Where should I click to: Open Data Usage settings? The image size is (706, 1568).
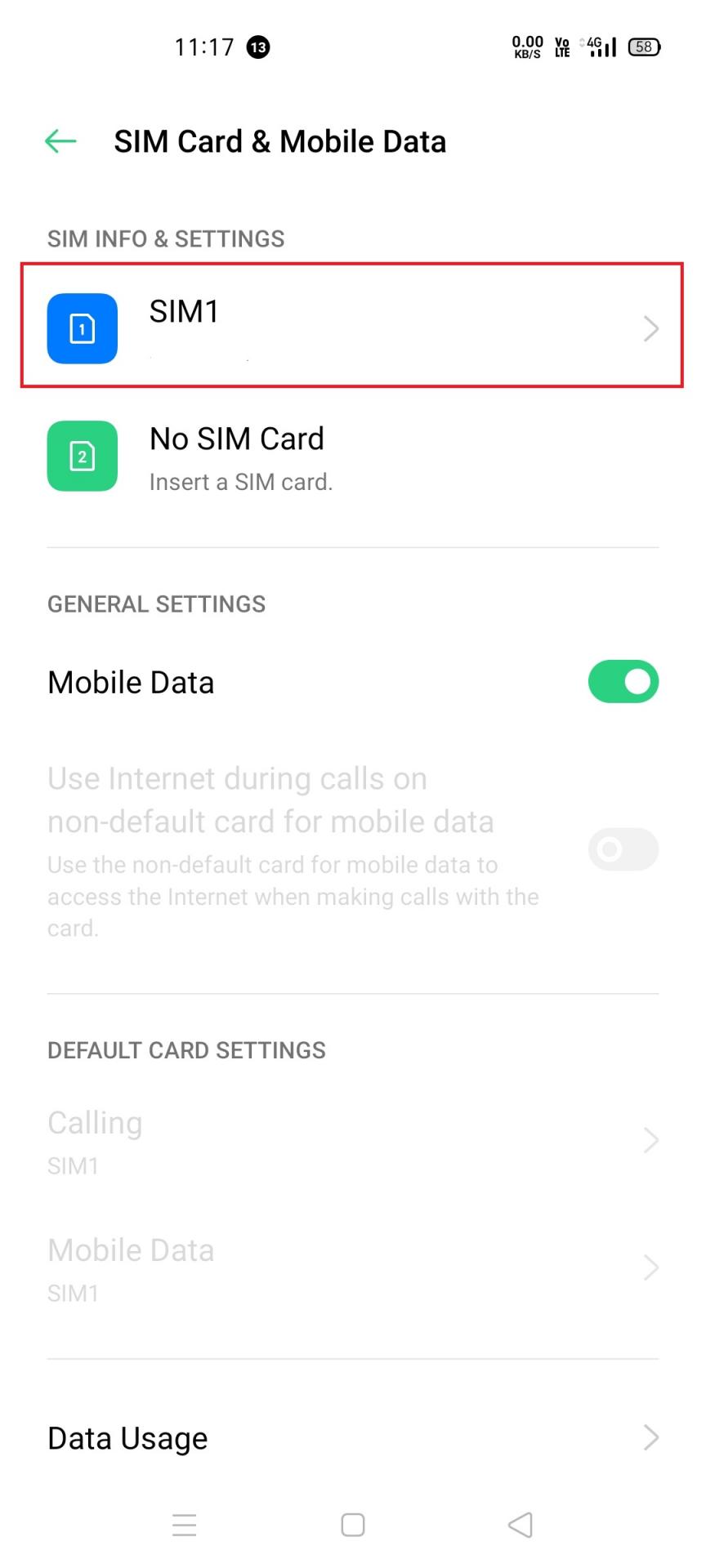pyautogui.click(x=352, y=1438)
